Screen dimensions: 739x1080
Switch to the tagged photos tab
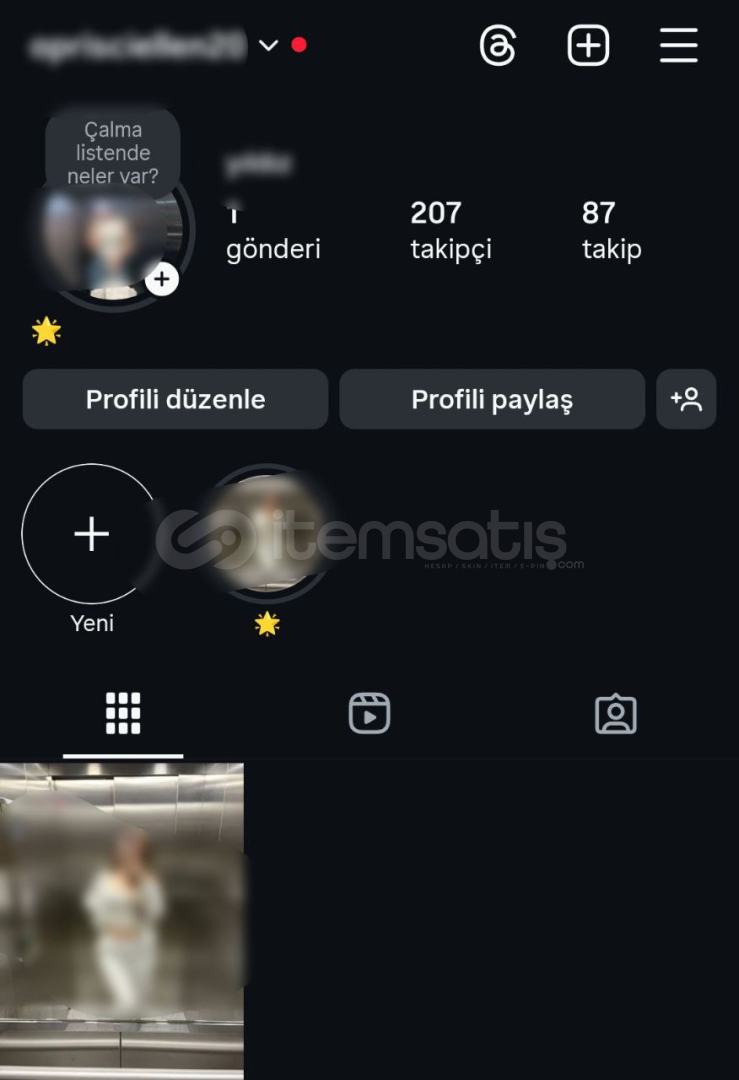tap(615, 714)
